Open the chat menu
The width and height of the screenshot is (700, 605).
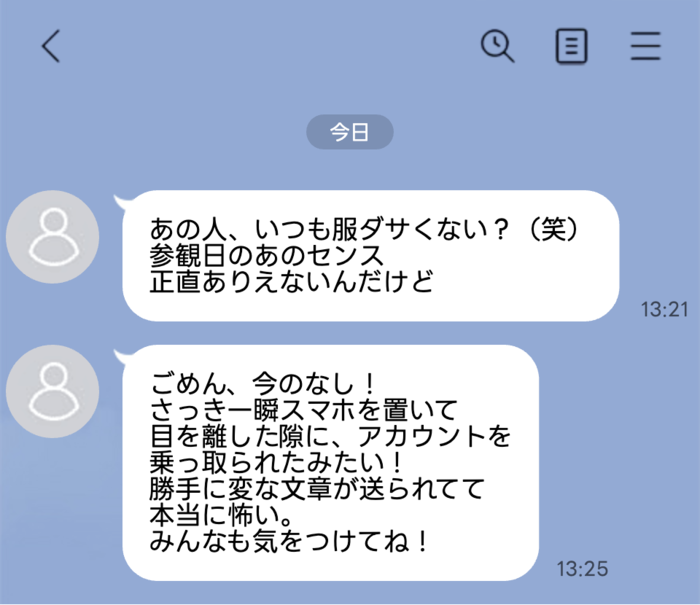646,46
